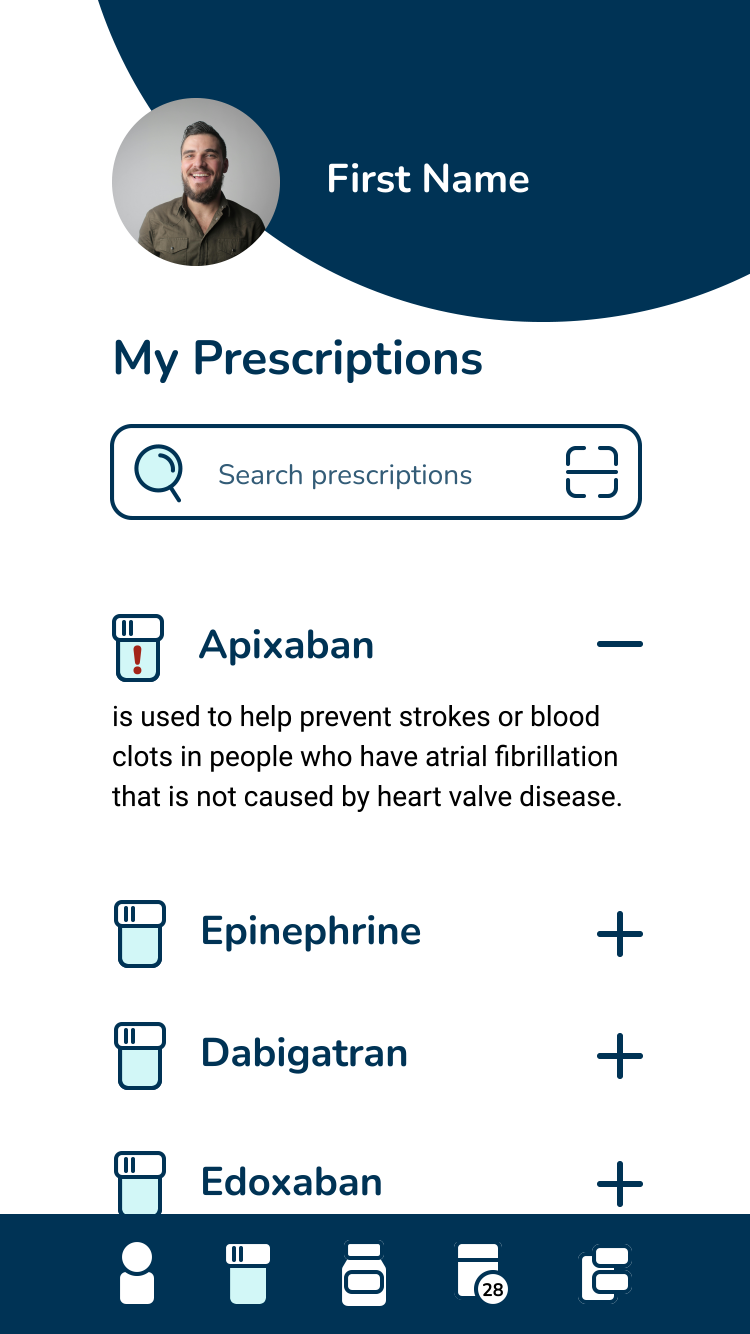The width and height of the screenshot is (750, 1334).
Task: Open the stacked cards tab
Action: coord(606,1273)
